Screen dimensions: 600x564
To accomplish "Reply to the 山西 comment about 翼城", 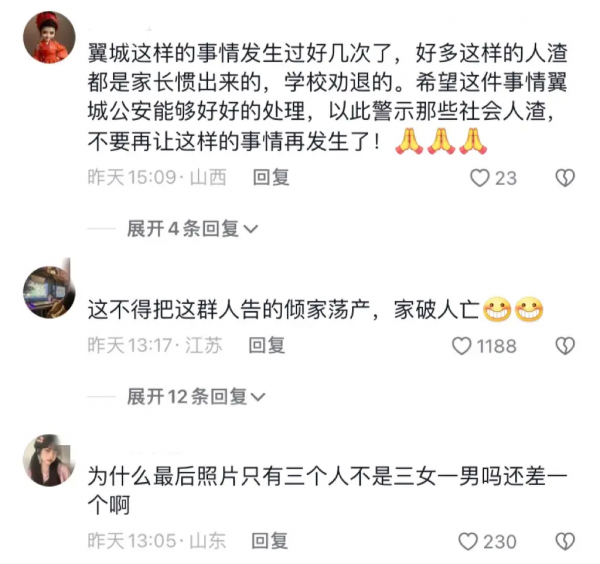I will point(270,177).
